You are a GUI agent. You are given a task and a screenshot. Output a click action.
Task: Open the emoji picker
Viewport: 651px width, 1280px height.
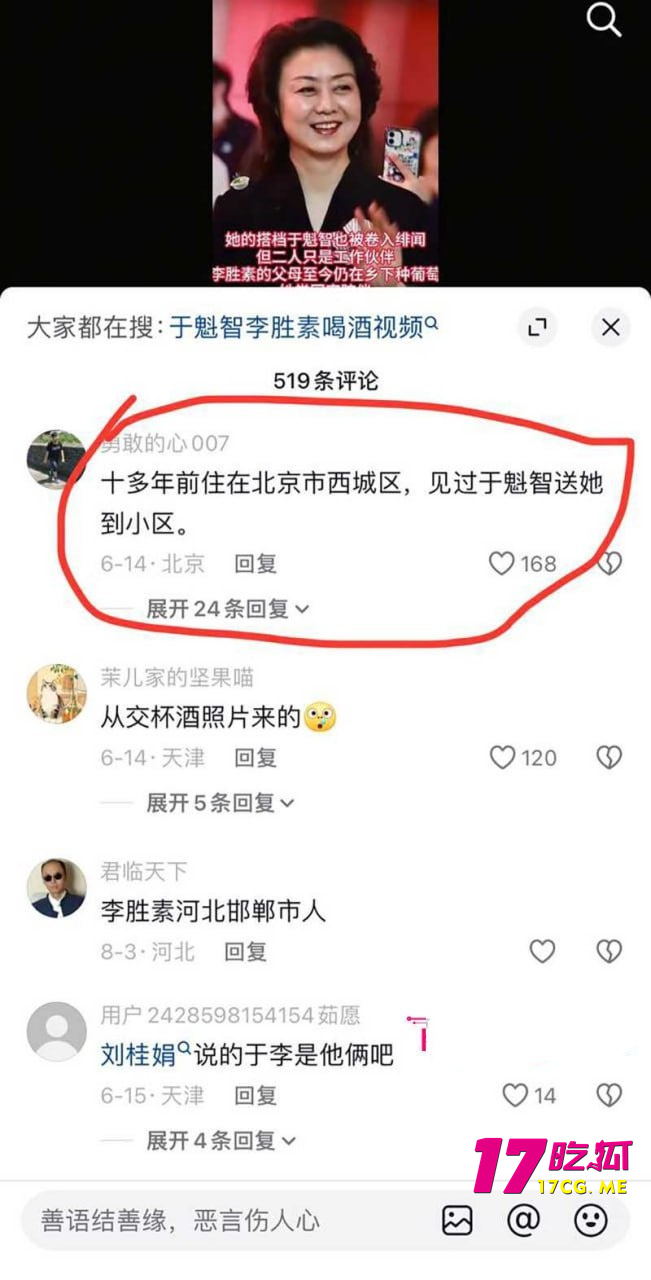[x=590, y=1220]
